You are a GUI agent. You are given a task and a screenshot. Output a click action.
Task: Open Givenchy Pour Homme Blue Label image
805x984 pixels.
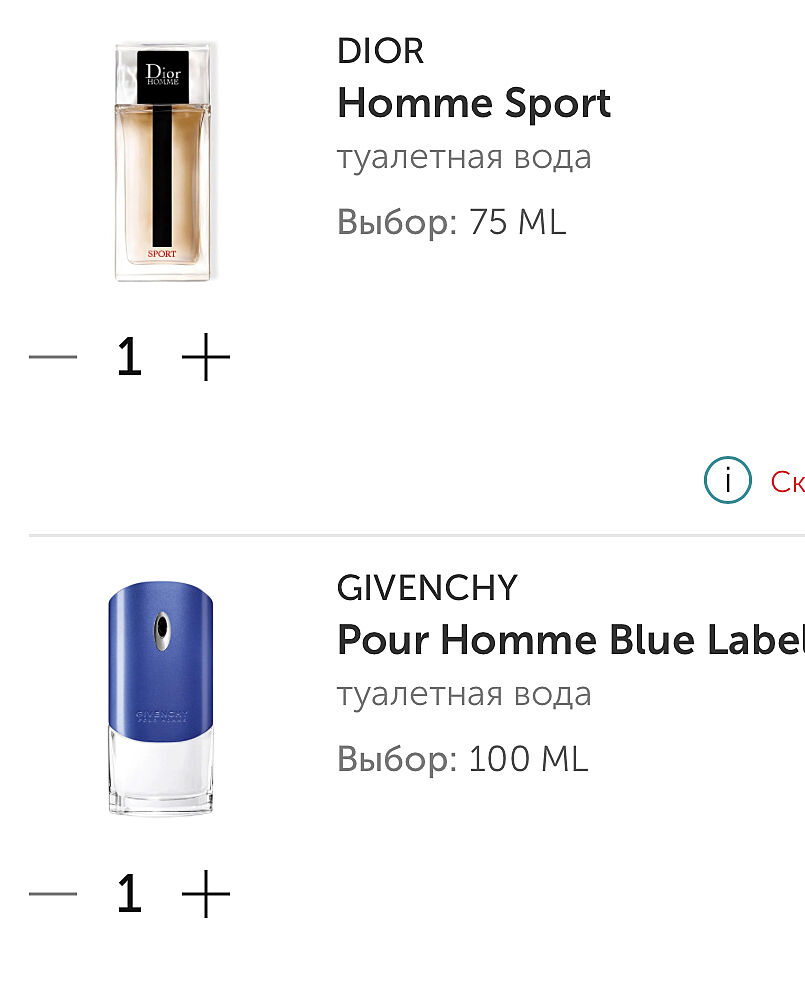pos(160,699)
